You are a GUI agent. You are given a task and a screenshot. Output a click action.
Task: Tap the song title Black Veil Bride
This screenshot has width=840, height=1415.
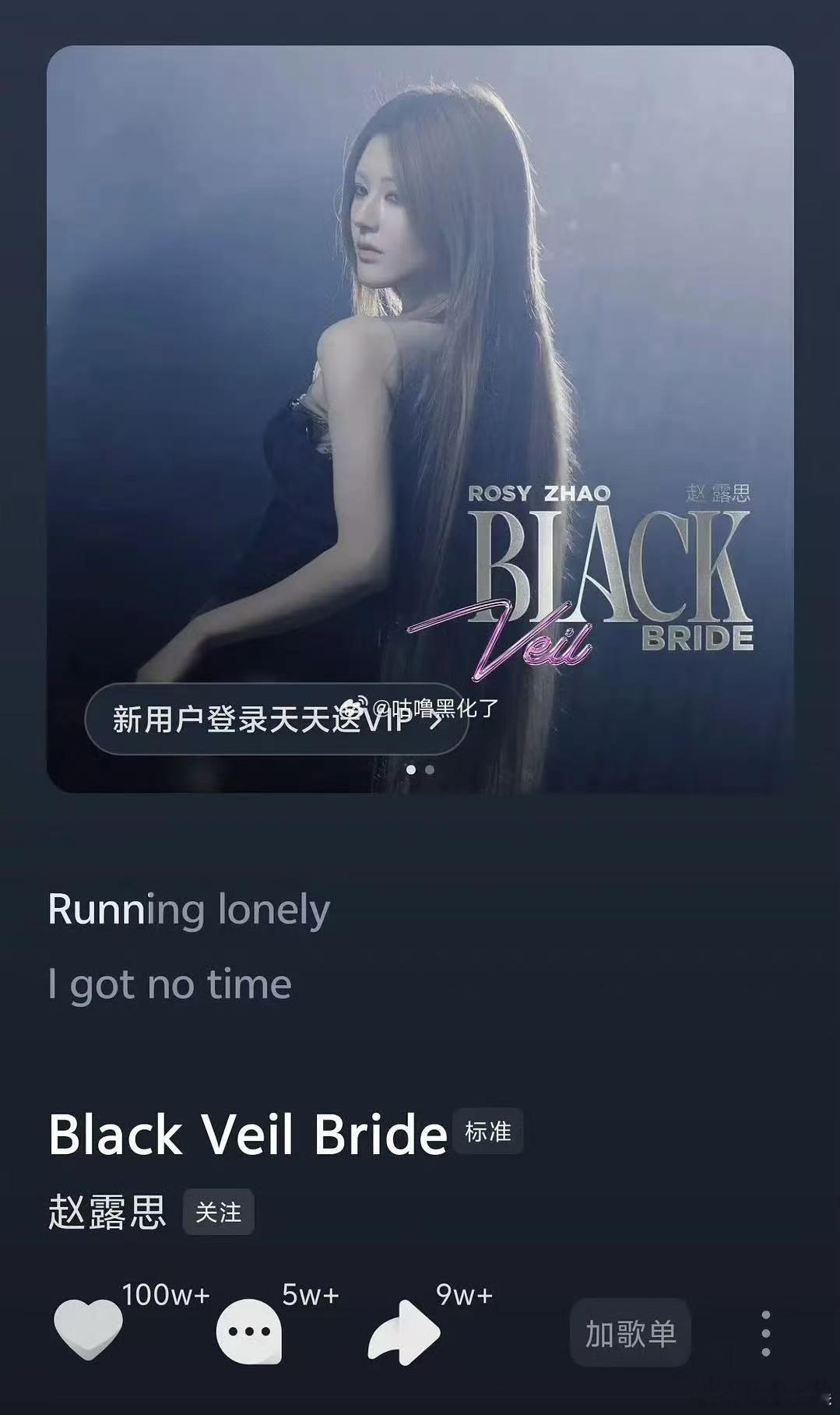pos(244,1135)
